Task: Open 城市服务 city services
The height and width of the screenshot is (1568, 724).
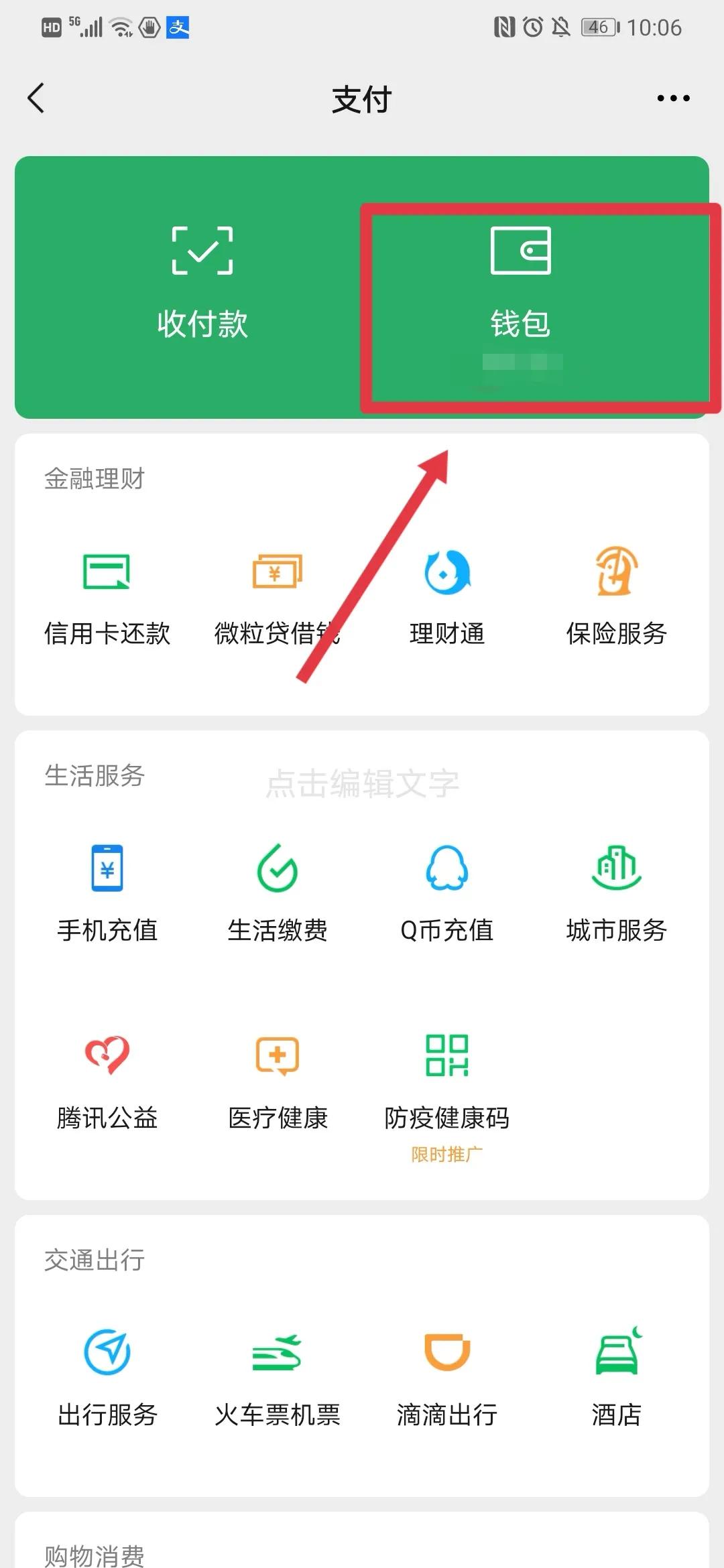Action: coord(615,891)
